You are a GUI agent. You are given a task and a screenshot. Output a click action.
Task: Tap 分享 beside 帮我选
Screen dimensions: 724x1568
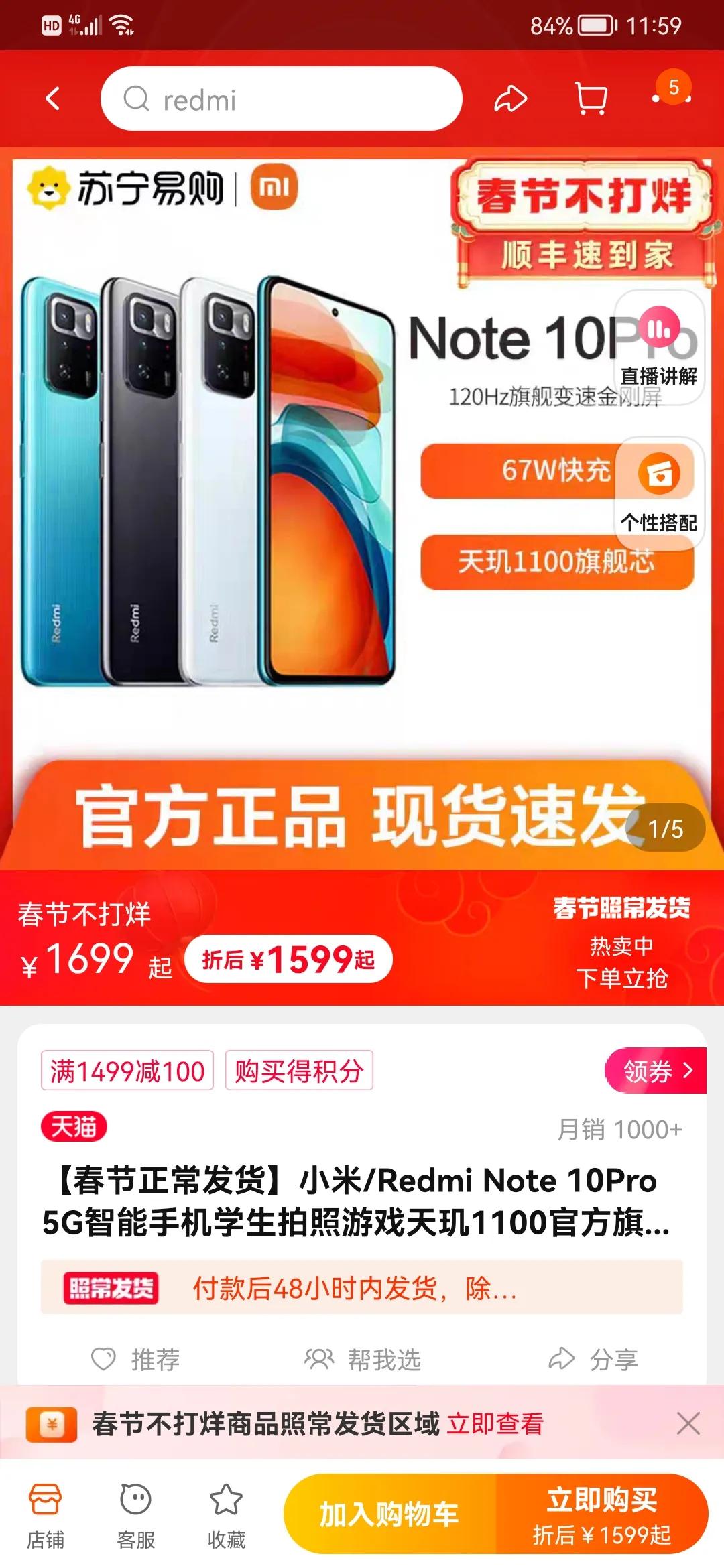[593, 1359]
